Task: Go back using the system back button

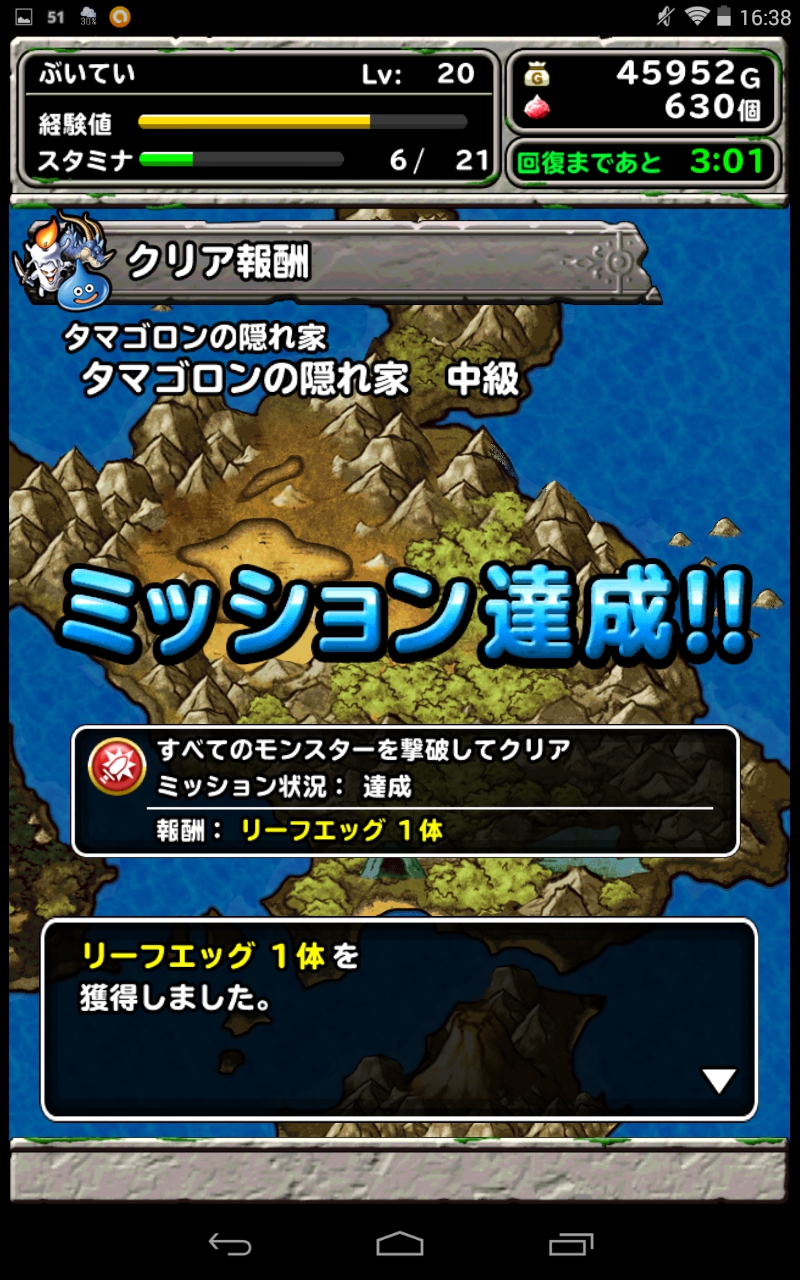Action: [x=229, y=1243]
